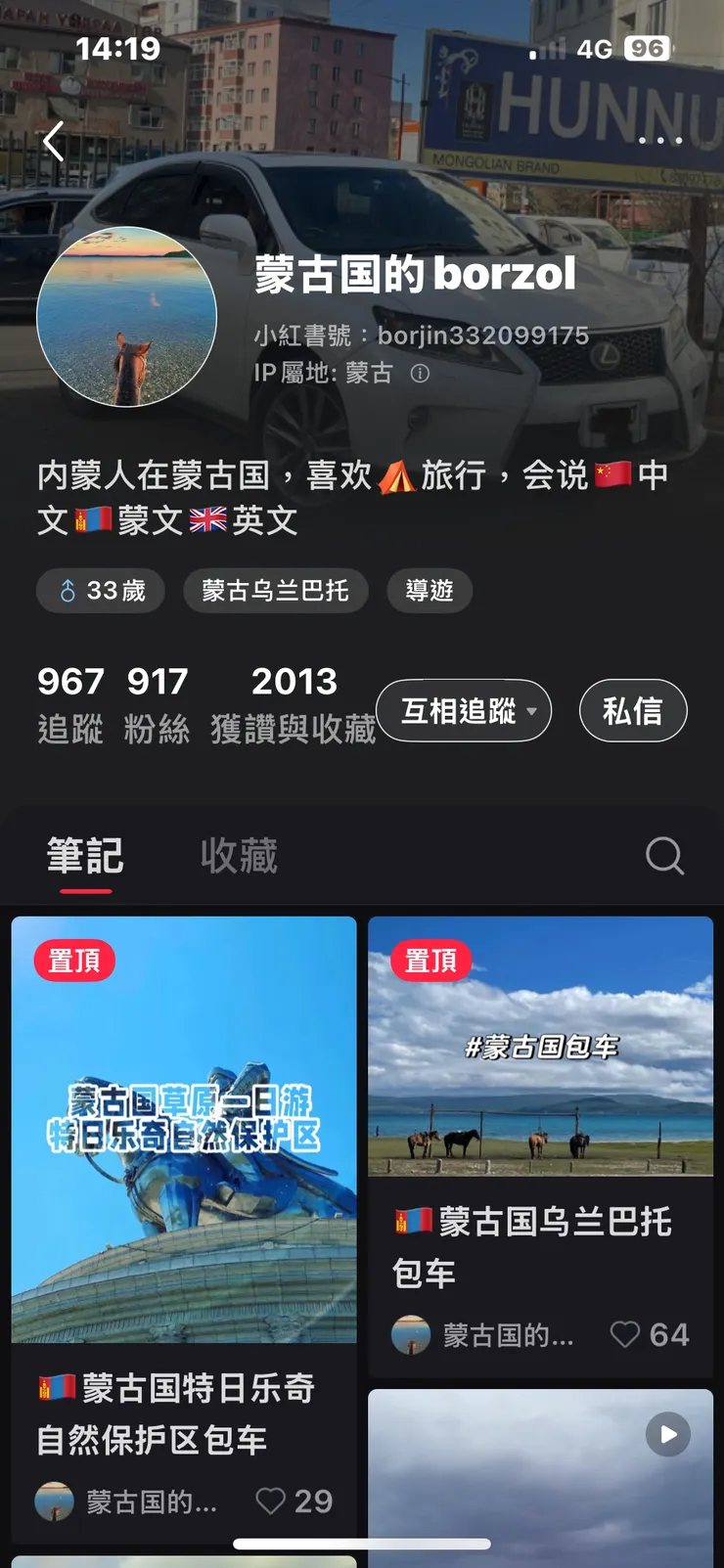This screenshot has height=1568, width=724.
Task: Tap the 蒙古乌兰巴托 location tag
Action: tap(275, 591)
